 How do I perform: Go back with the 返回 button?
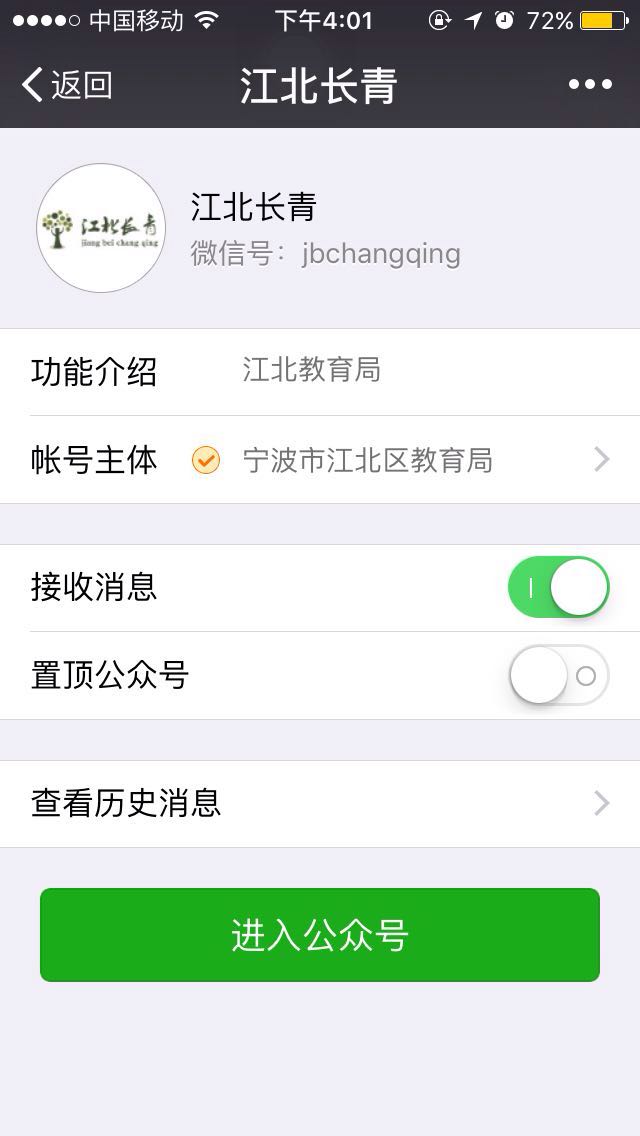pyautogui.click(x=67, y=85)
